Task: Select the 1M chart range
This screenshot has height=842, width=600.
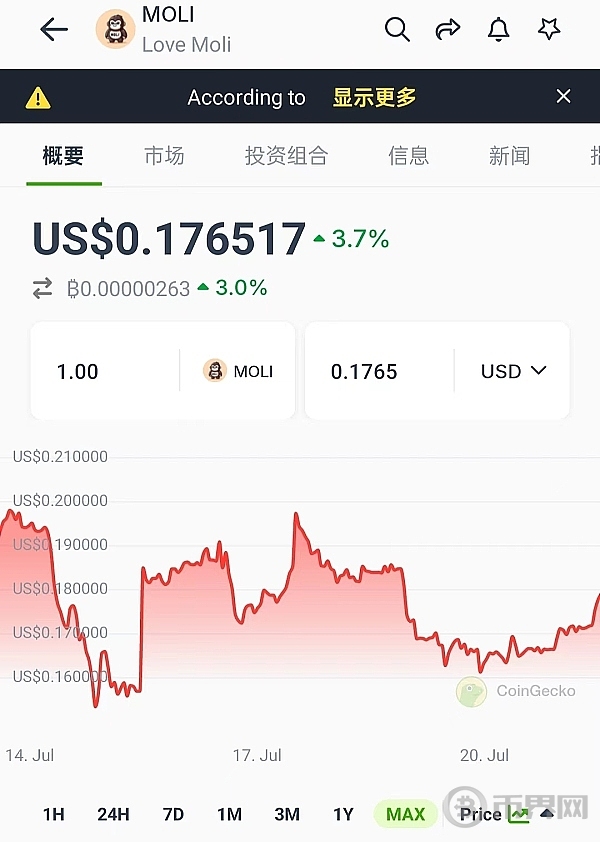Action: click(x=229, y=814)
